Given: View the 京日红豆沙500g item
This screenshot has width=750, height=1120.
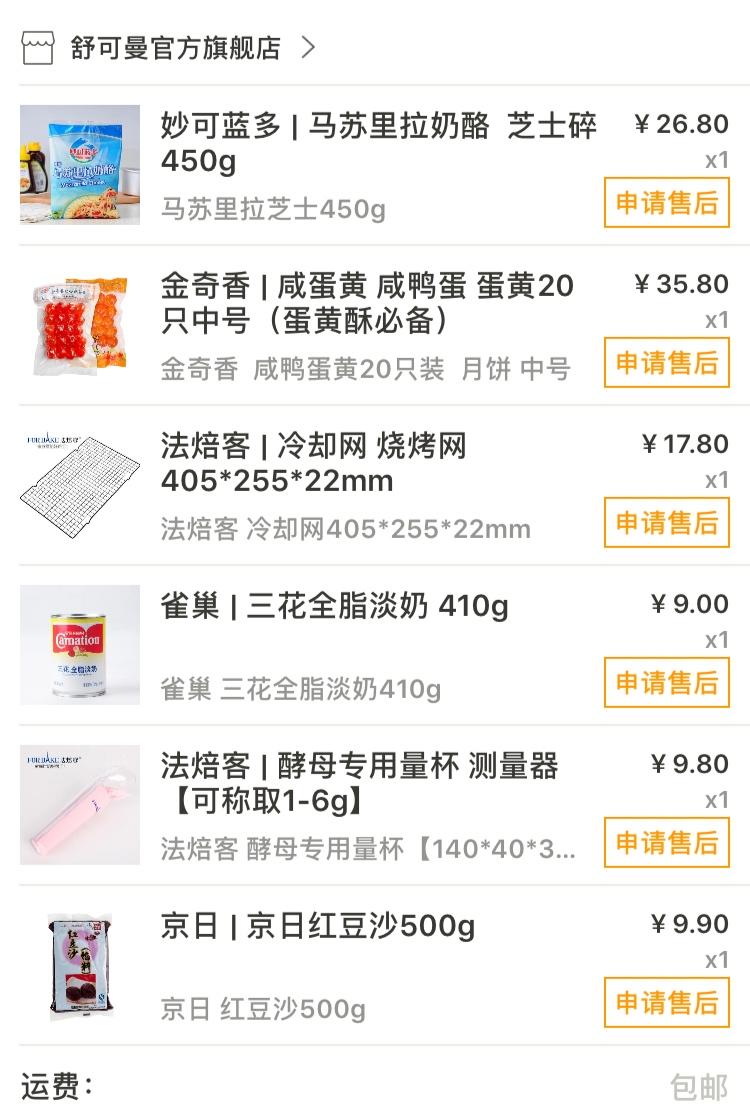Looking at the screenshot, I should click(317, 927).
